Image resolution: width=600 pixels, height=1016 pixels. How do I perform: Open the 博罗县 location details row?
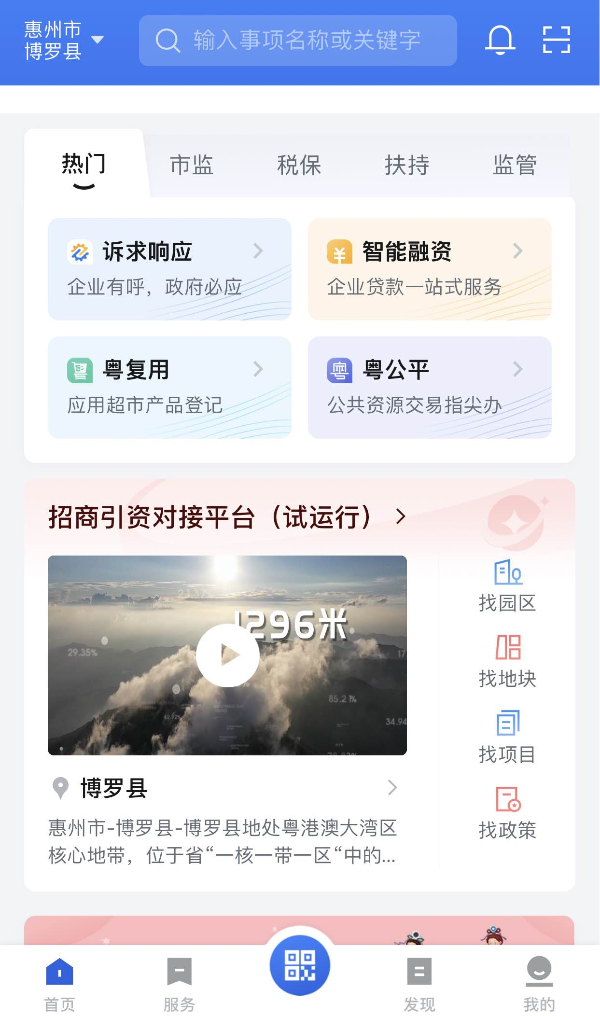point(225,788)
